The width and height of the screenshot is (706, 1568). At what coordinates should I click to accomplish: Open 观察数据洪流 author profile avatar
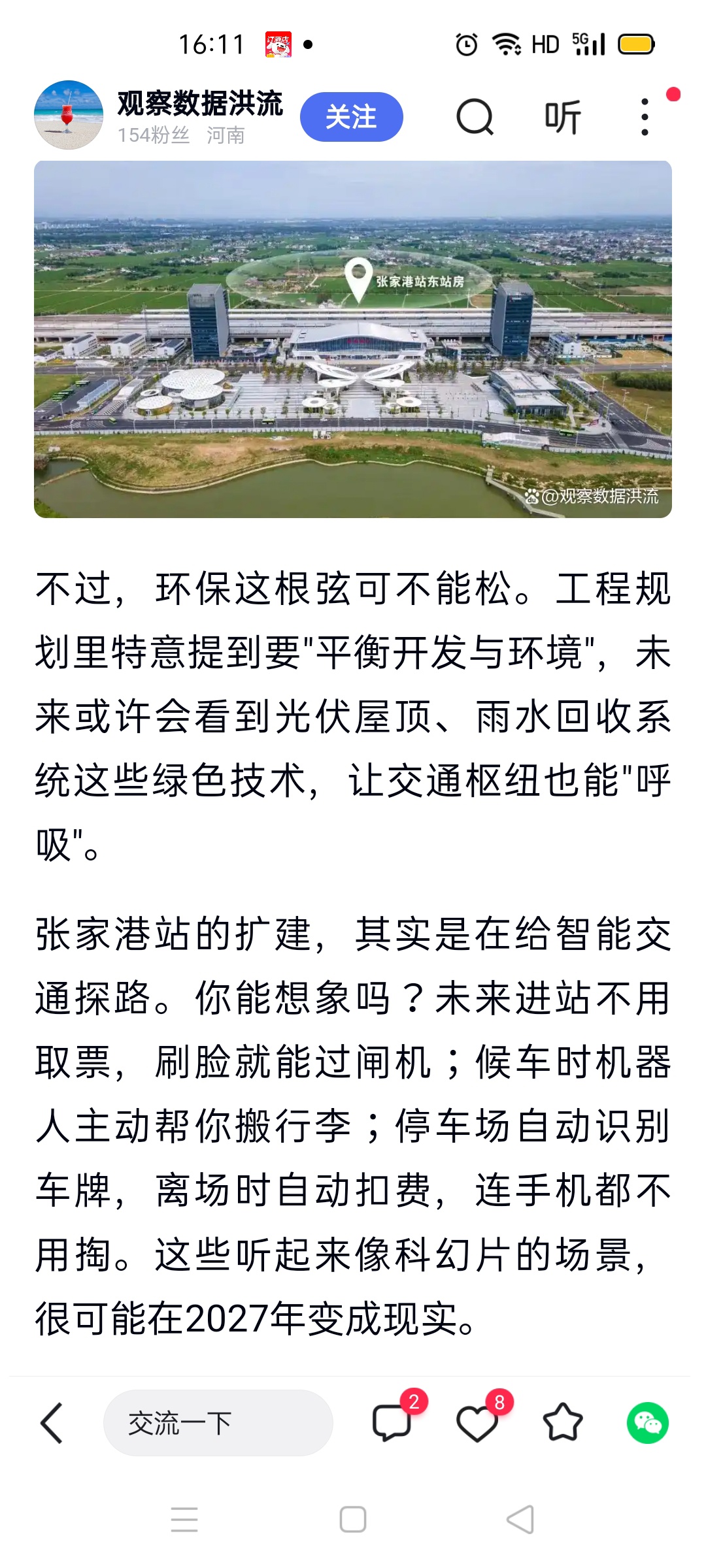(x=68, y=116)
